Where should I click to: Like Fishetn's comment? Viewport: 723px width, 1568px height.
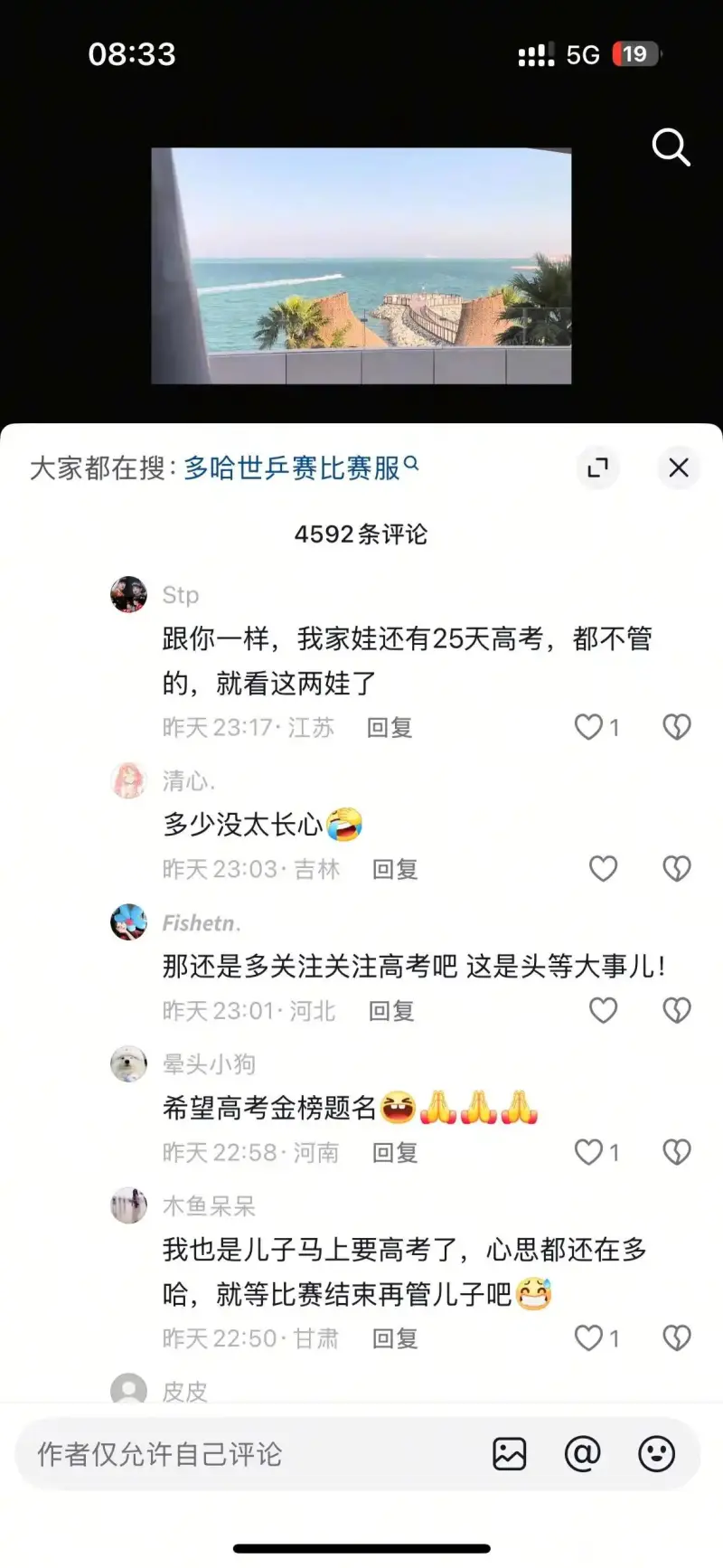[x=603, y=1010]
